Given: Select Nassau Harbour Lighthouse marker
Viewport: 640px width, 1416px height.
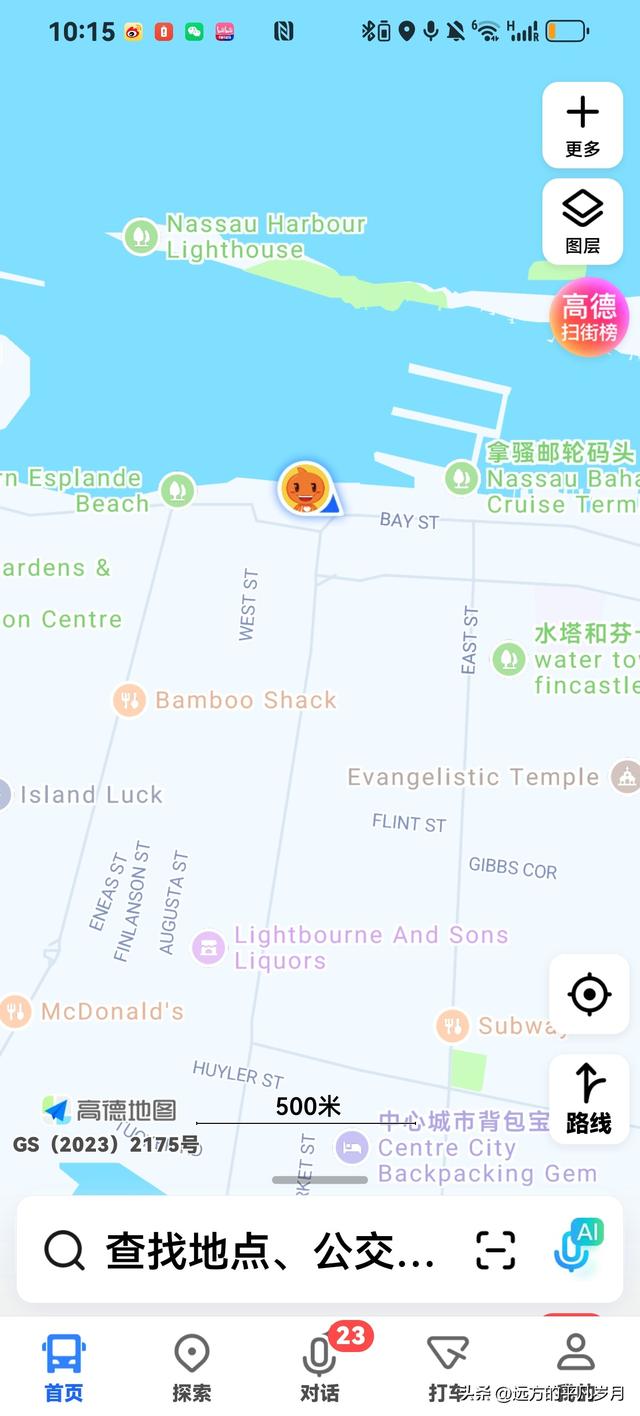Looking at the screenshot, I should [x=141, y=237].
